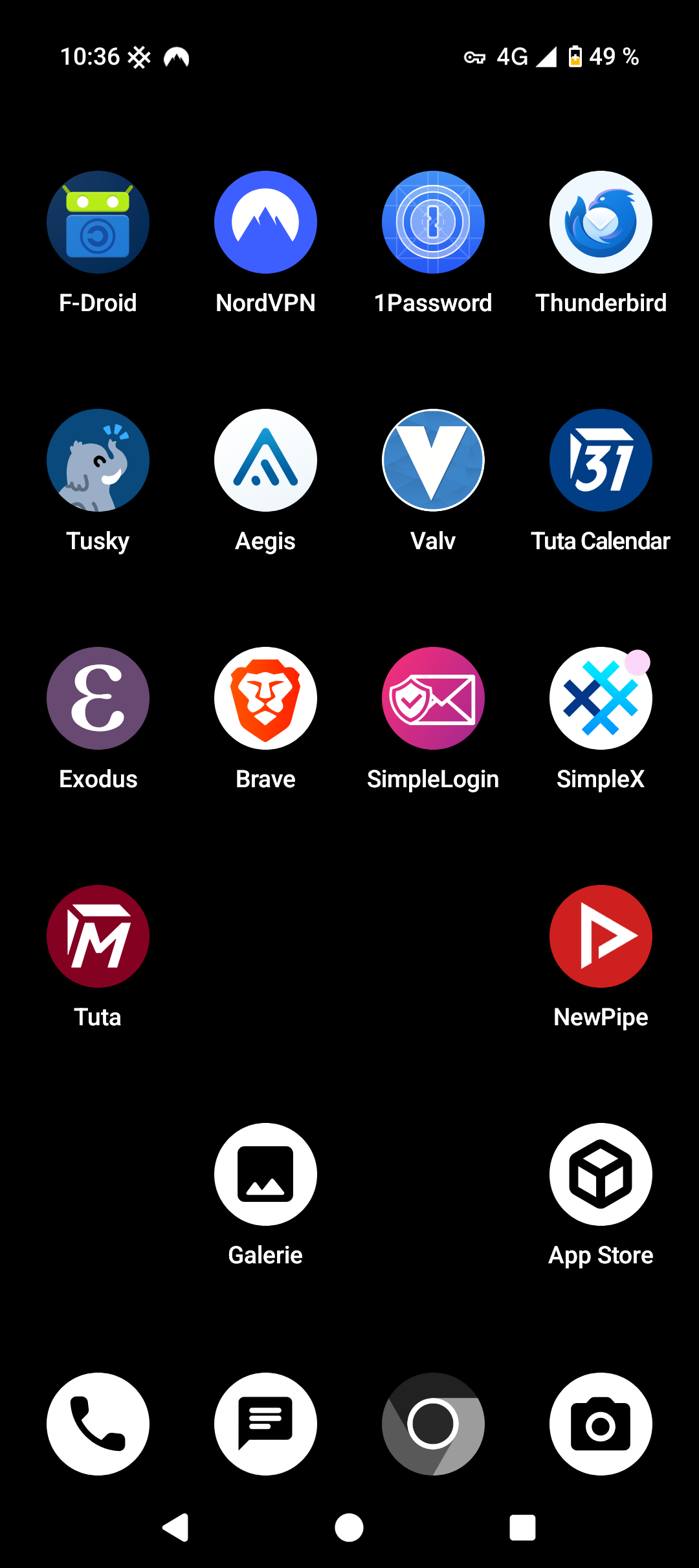Open Tusky
699x1568 pixels.
click(98, 461)
